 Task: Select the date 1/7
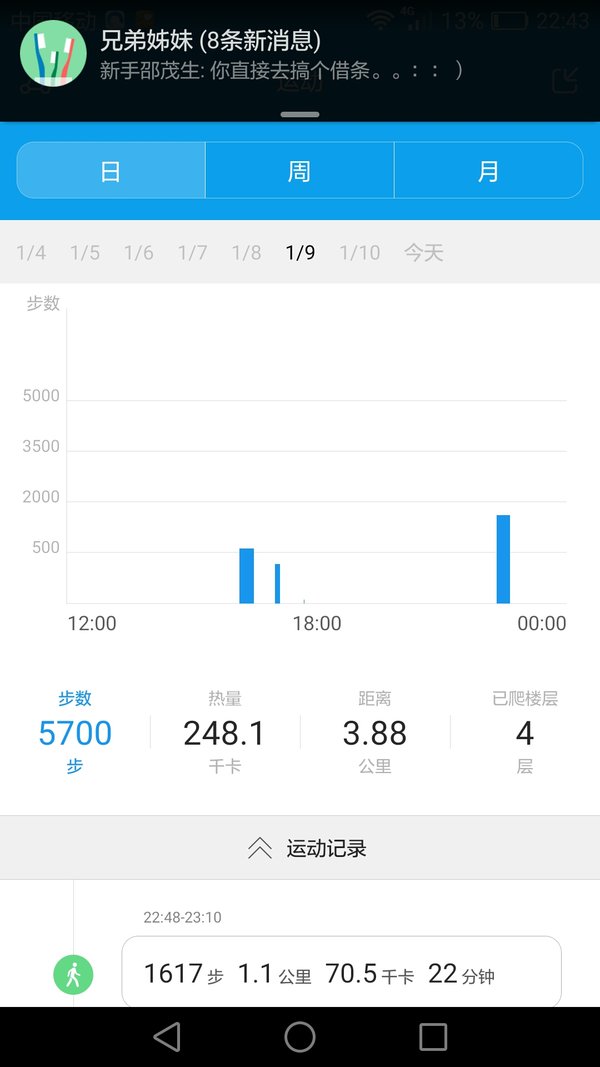[x=193, y=253]
